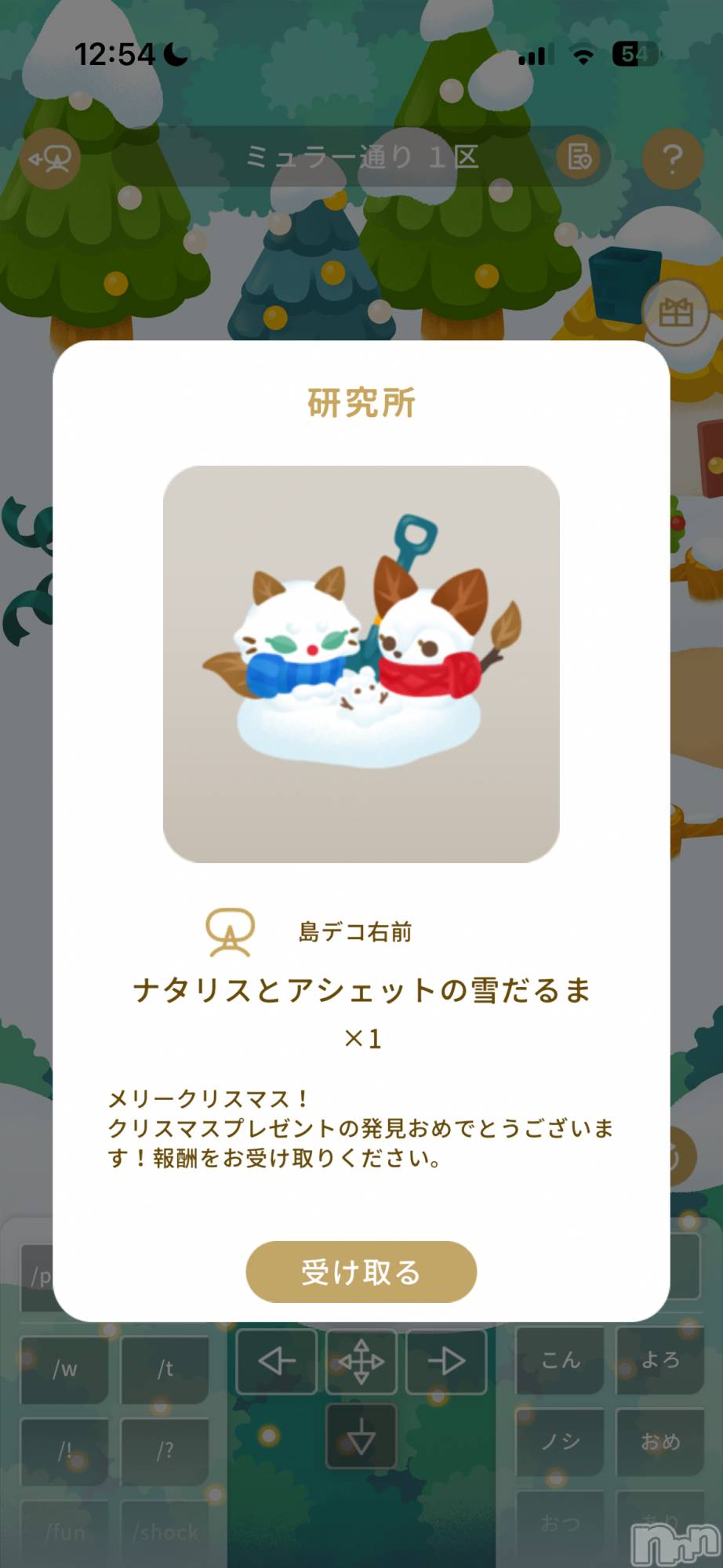Select the /! chat command
This screenshot has height=1568, width=723.
(x=65, y=1451)
